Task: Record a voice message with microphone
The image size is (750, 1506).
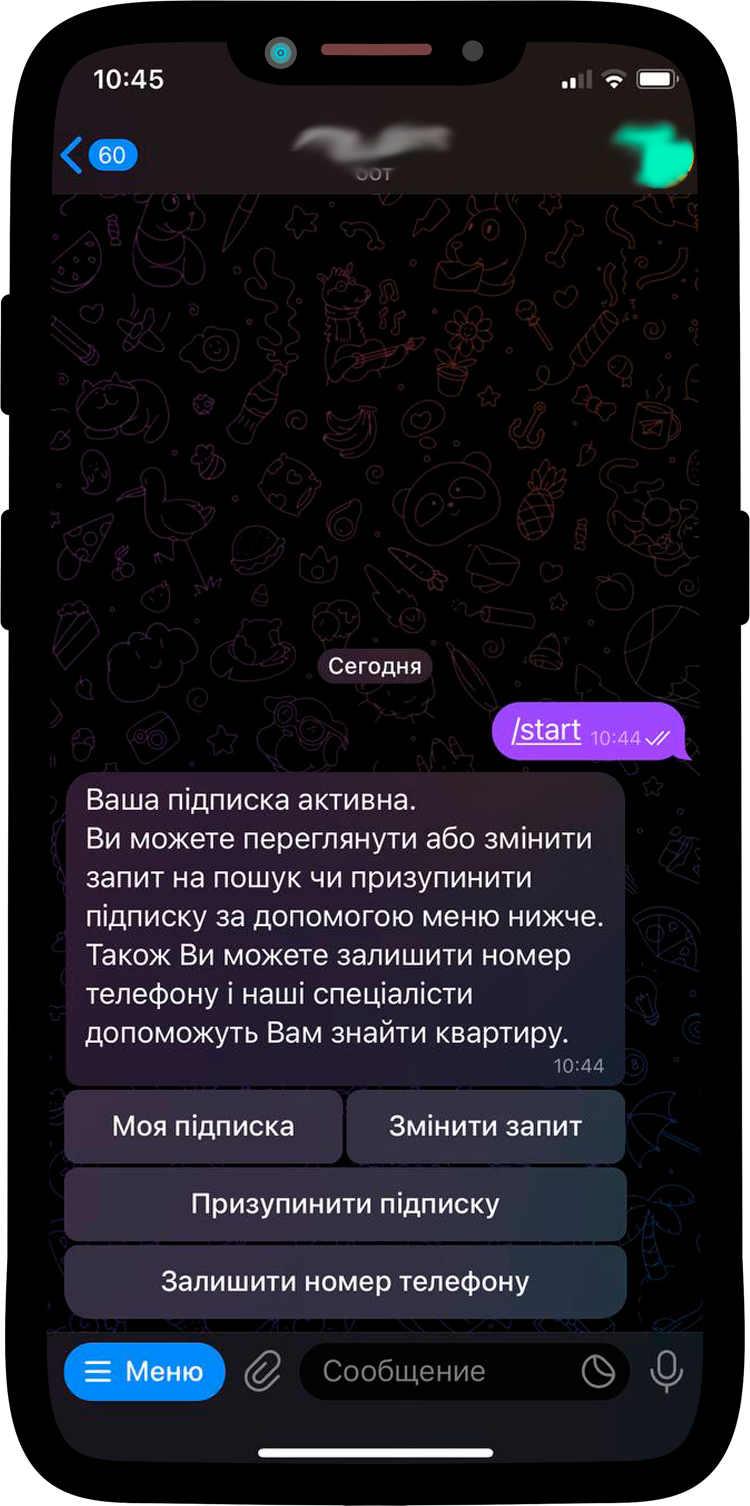Action: click(x=666, y=1372)
